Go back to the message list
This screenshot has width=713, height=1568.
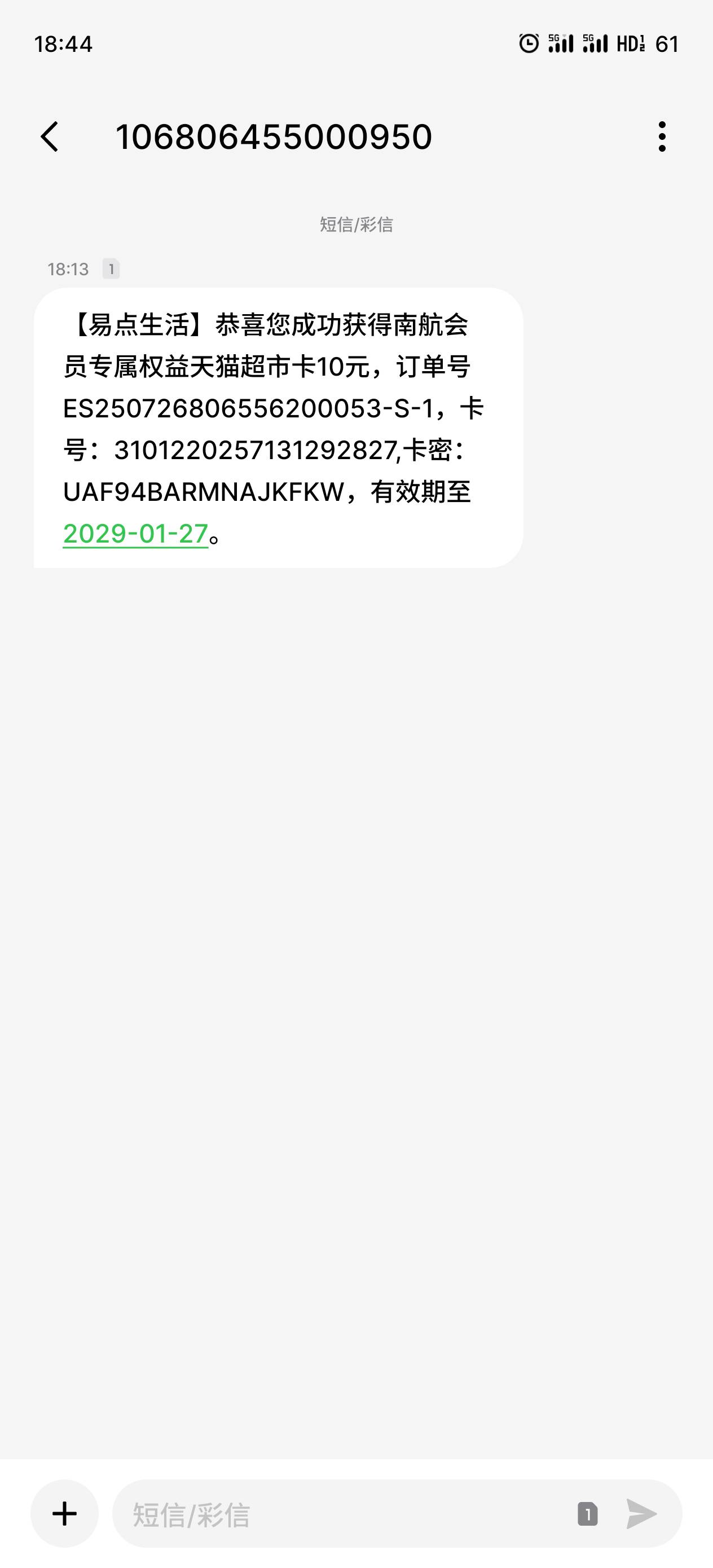click(49, 136)
